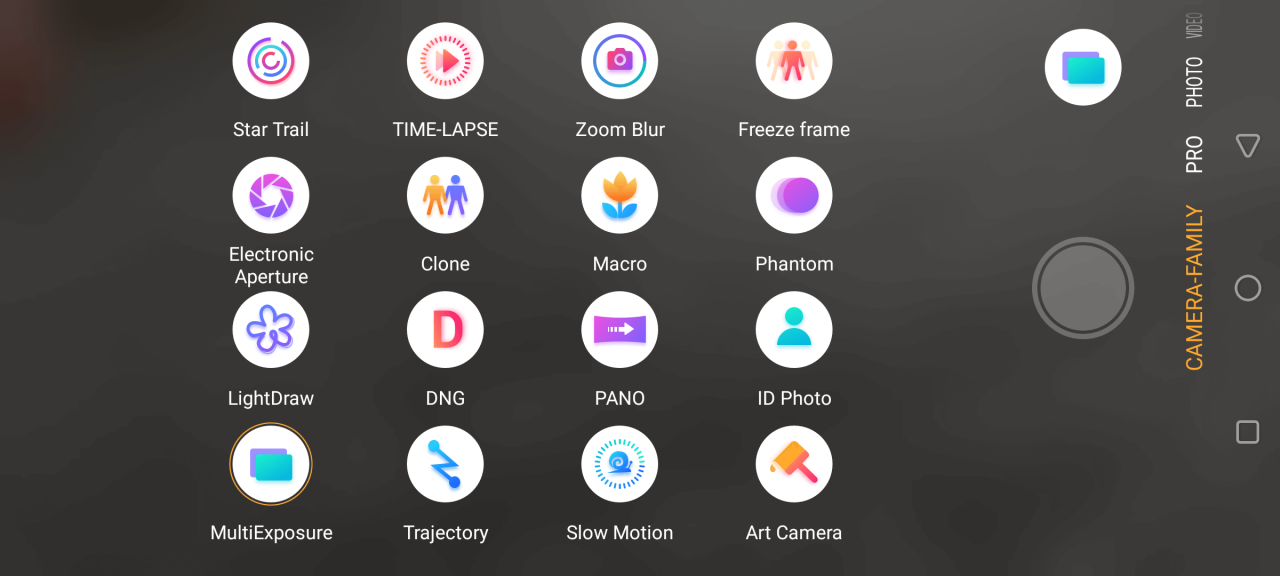Screen dimensions: 1280x576
Task: Launch Art Camera mode
Action: point(794,464)
